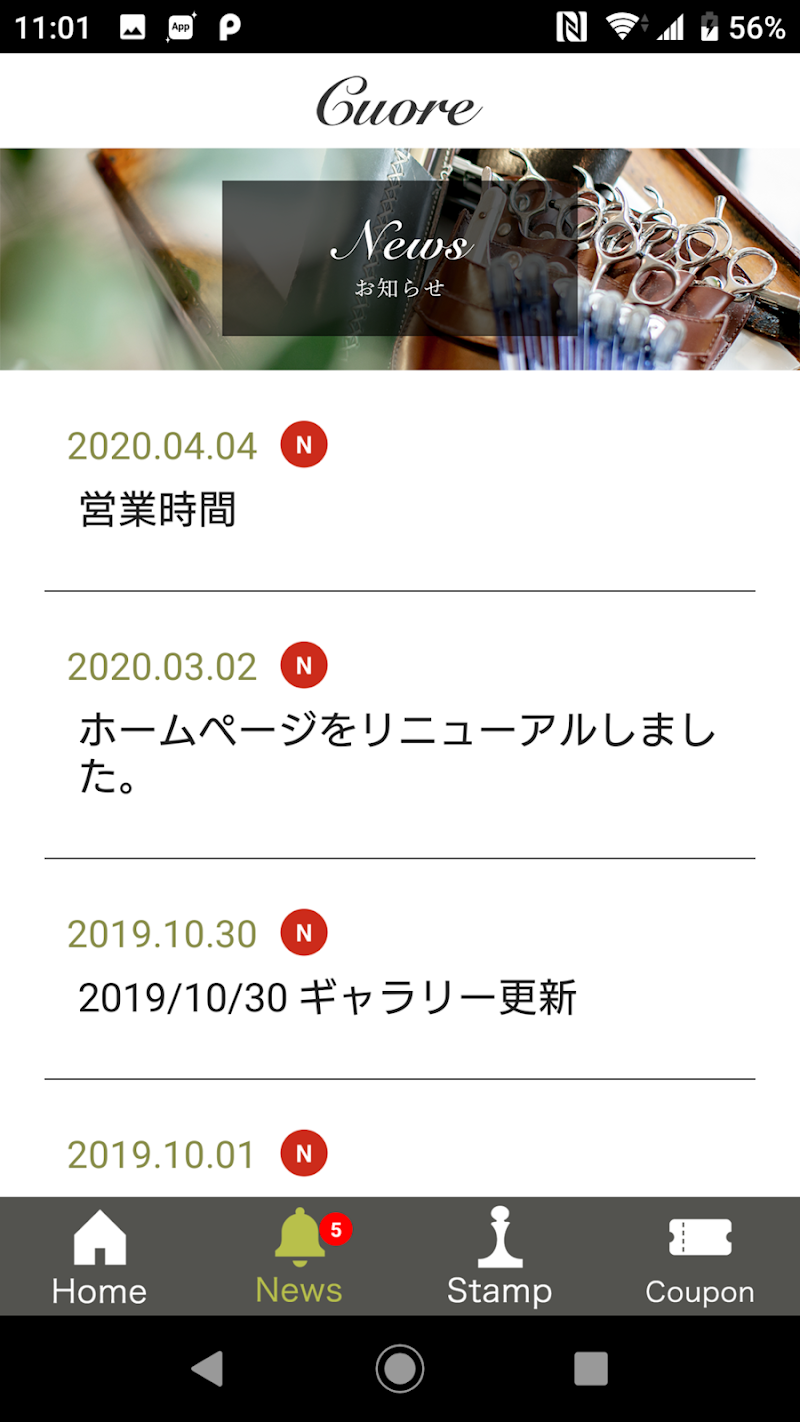Viewport: 800px width, 1422px height.
Task: Select the News tab
Action: (x=300, y=1257)
